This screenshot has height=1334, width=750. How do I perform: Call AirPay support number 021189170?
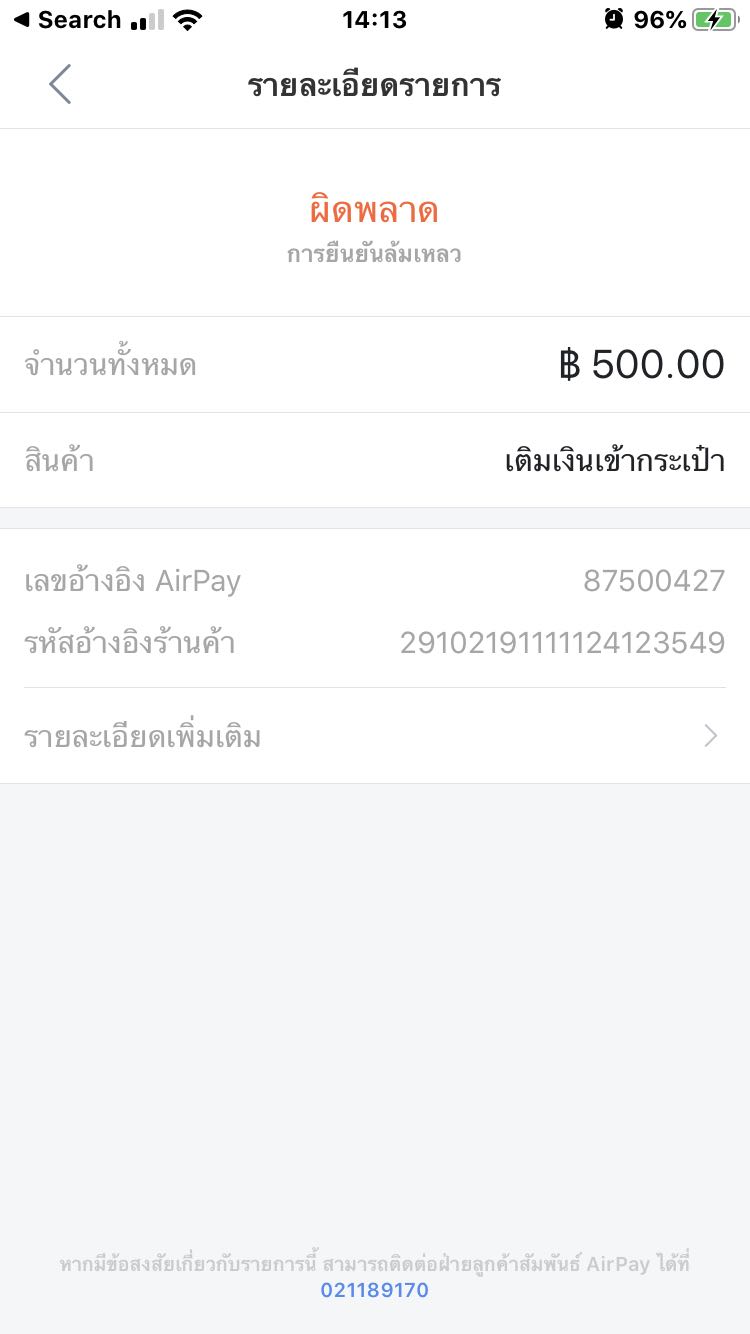click(x=374, y=1290)
